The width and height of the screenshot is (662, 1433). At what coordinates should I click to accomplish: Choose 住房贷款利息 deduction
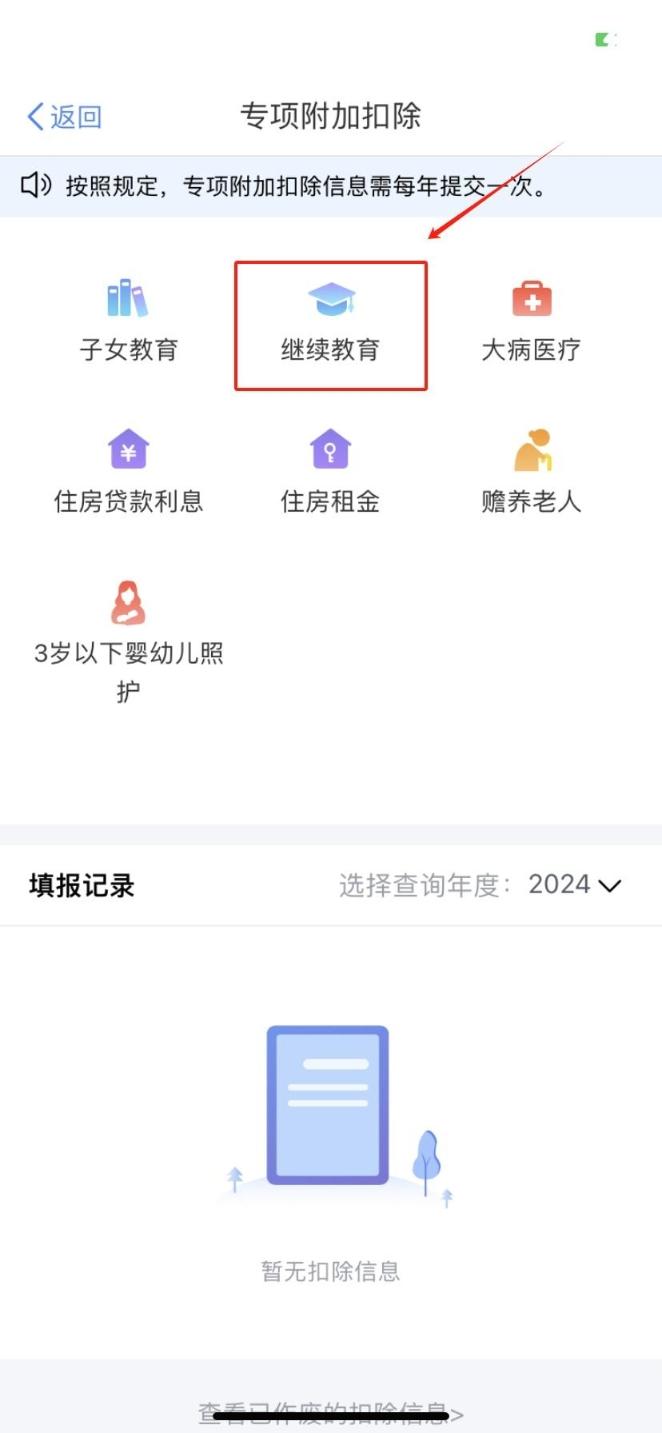pyautogui.click(x=128, y=472)
